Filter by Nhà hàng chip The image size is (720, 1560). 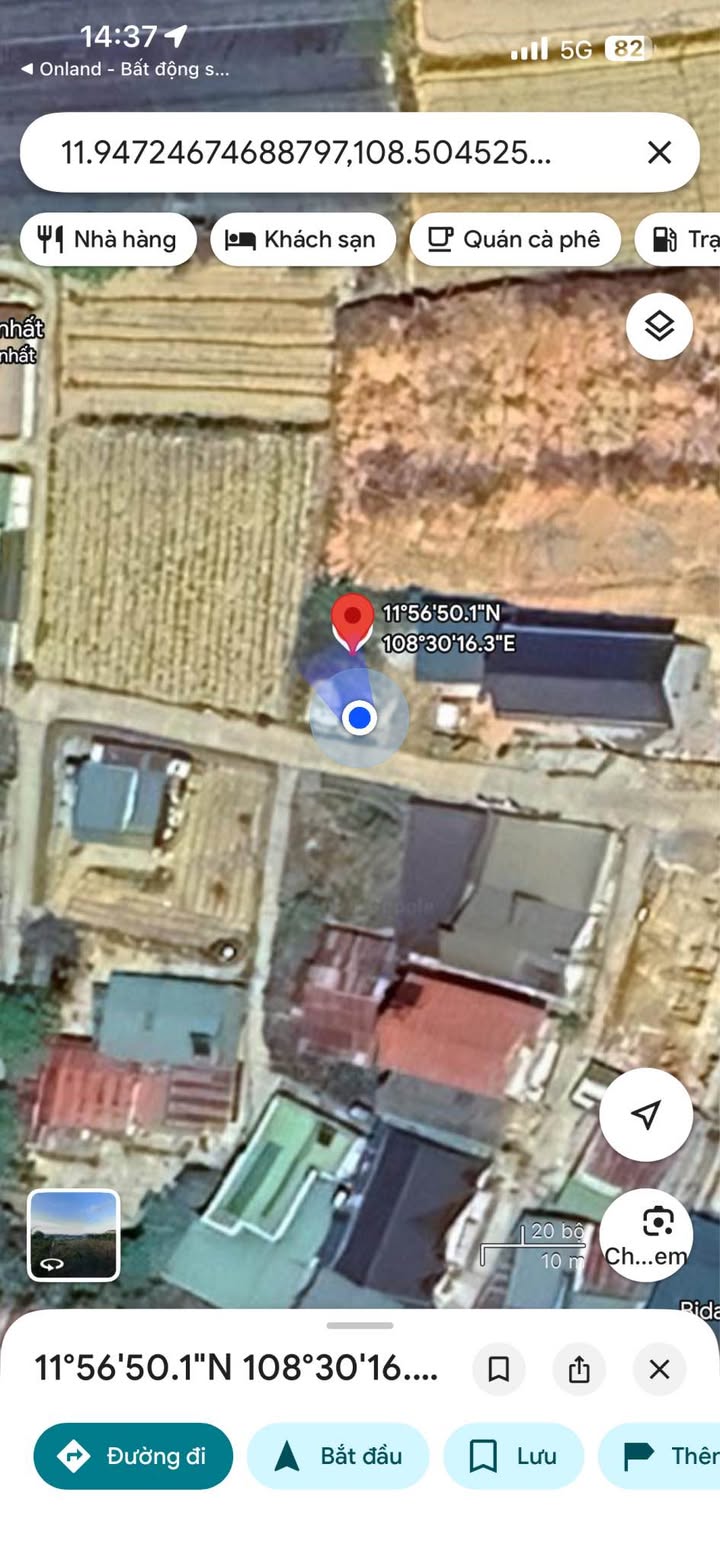pyautogui.click(x=108, y=240)
